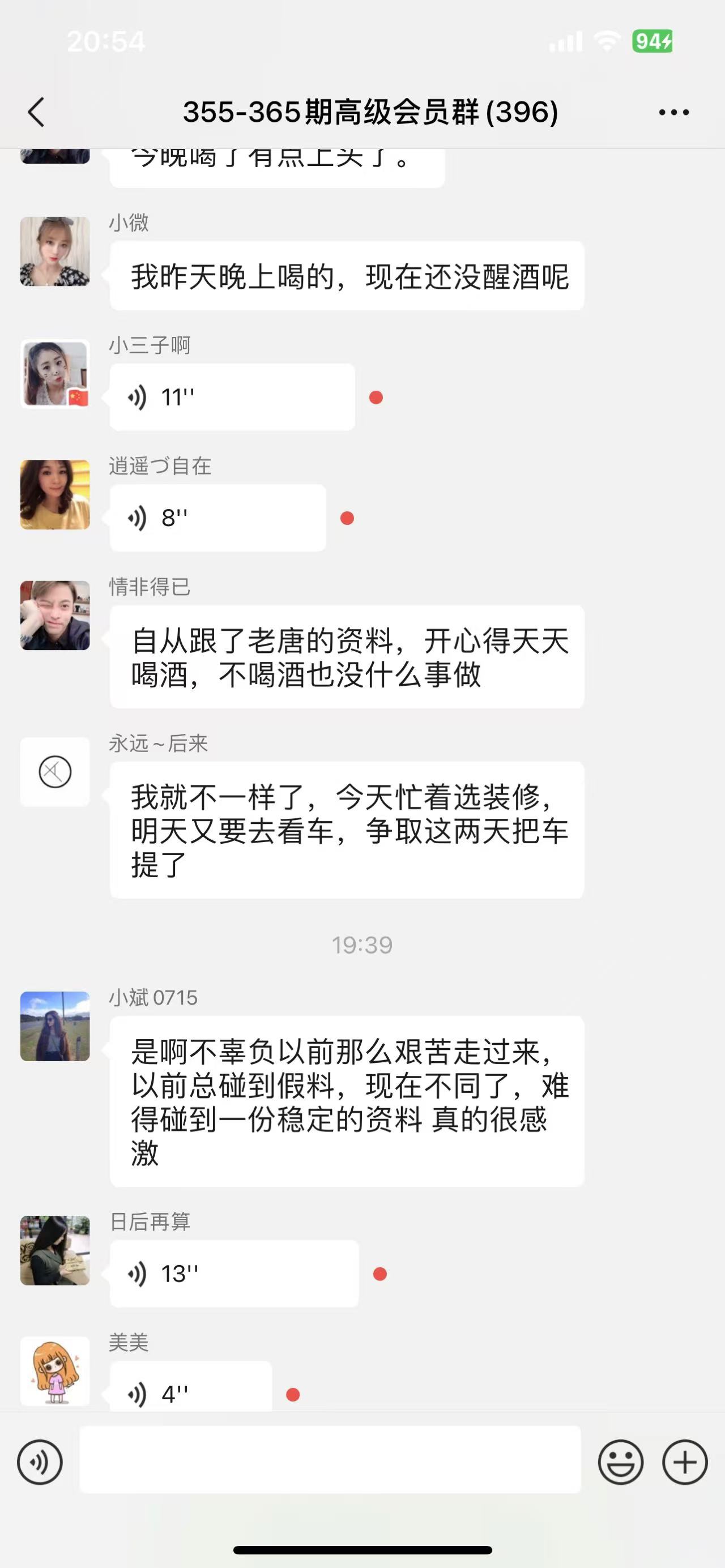
Task: Play 小三子啊's 11-second voice message
Action: click(x=231, y=398)
